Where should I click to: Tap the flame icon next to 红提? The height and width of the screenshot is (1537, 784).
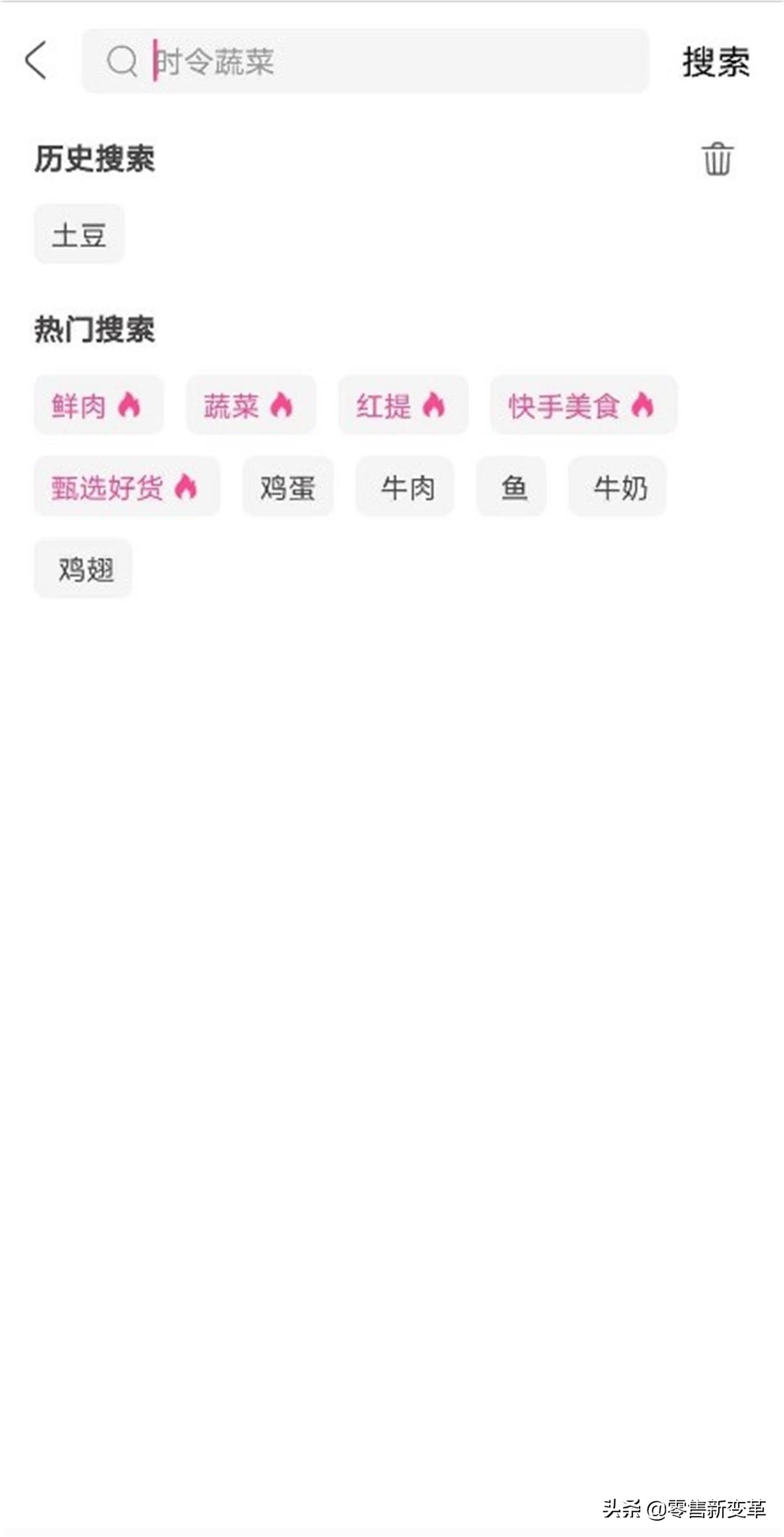pyautogui.click(x=432, y=405)
